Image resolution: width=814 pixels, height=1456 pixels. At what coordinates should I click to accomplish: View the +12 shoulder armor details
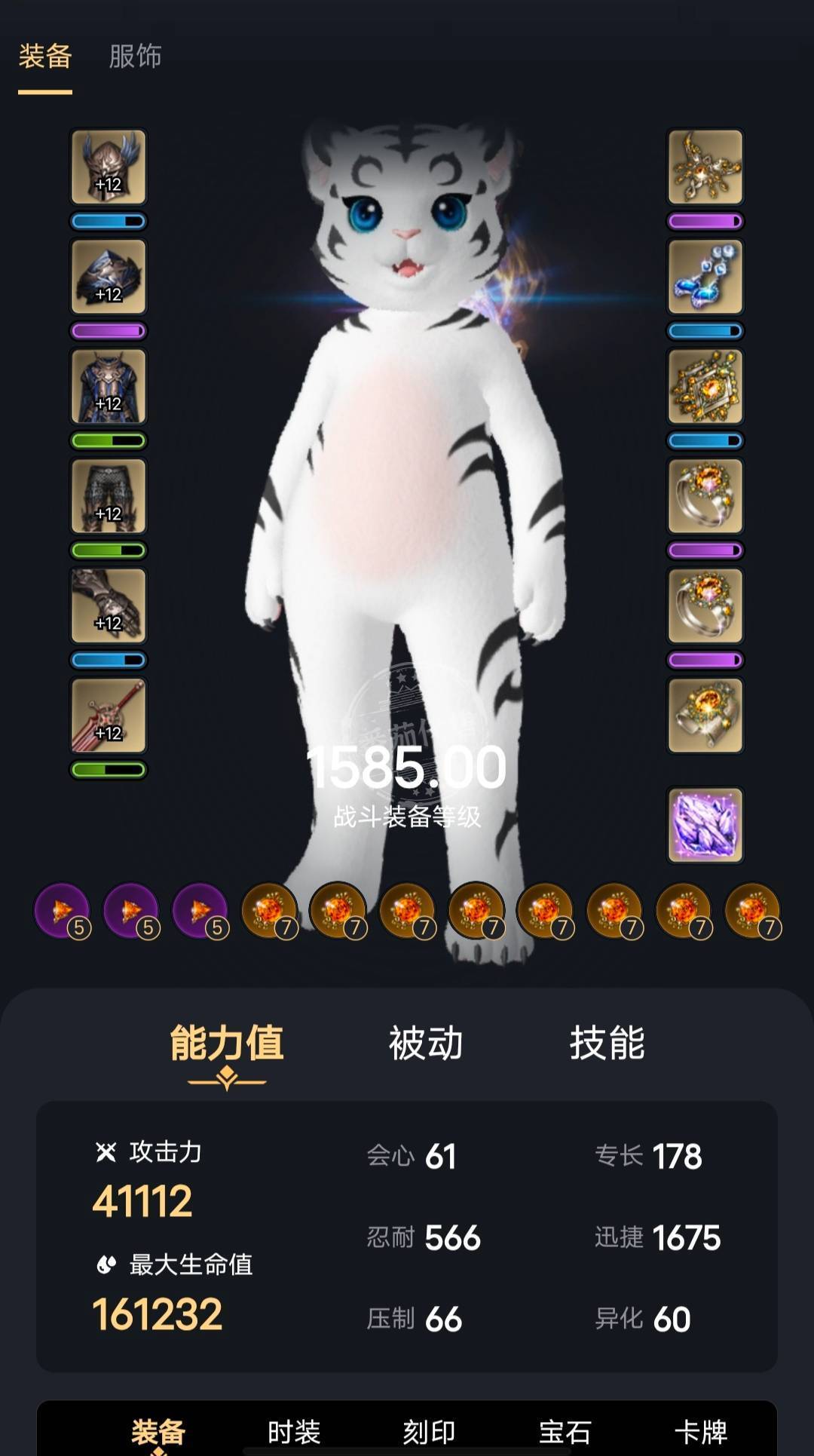tap(109, 277)
